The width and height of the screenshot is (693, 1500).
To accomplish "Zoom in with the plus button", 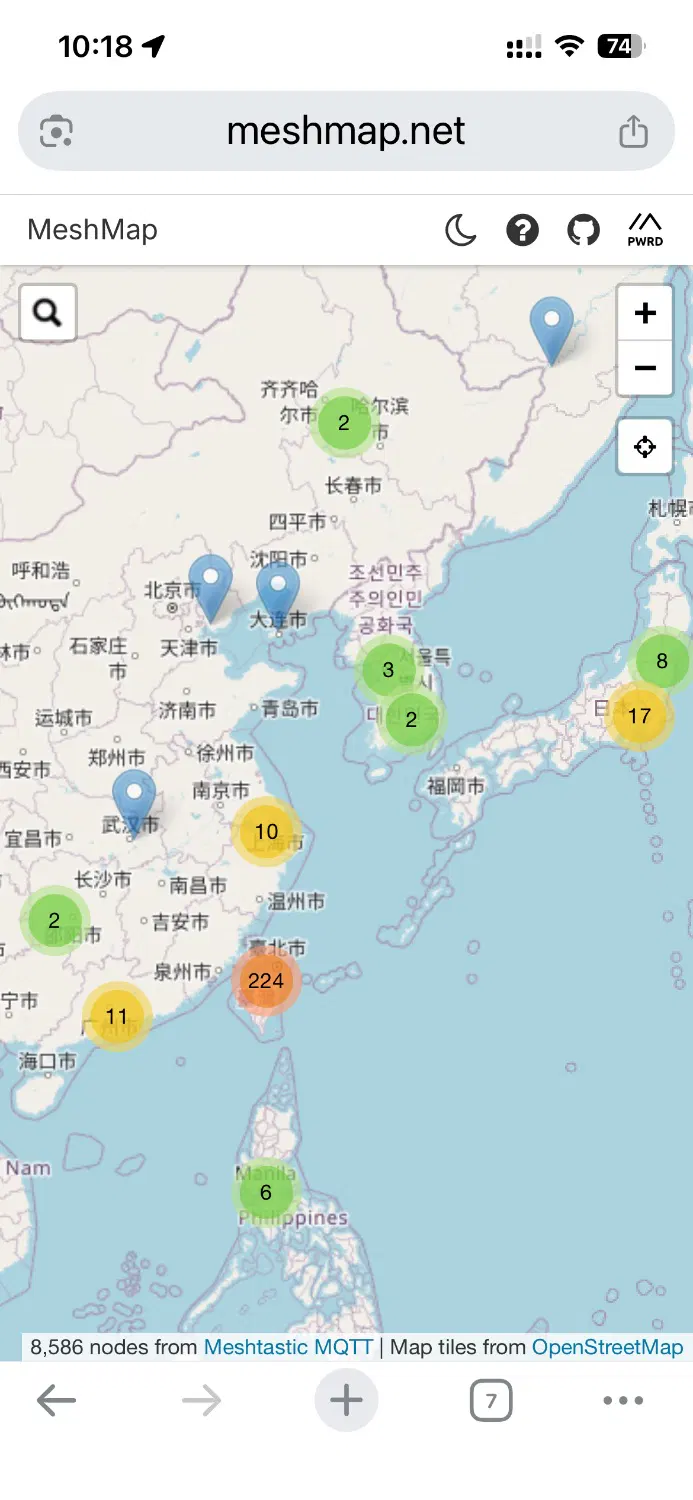I will (645, 313).
